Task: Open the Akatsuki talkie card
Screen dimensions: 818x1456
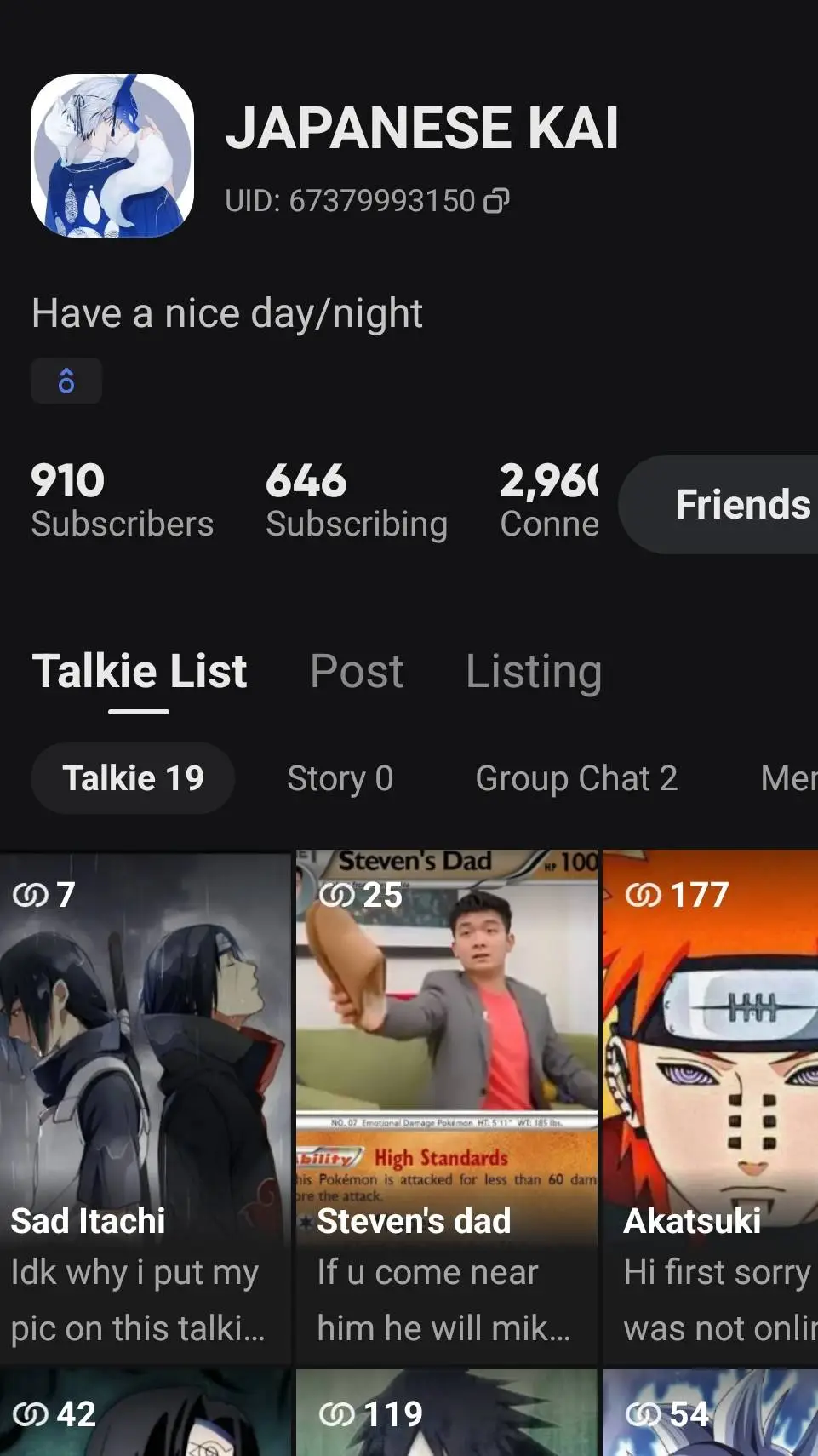Action: click(710, 1107)
